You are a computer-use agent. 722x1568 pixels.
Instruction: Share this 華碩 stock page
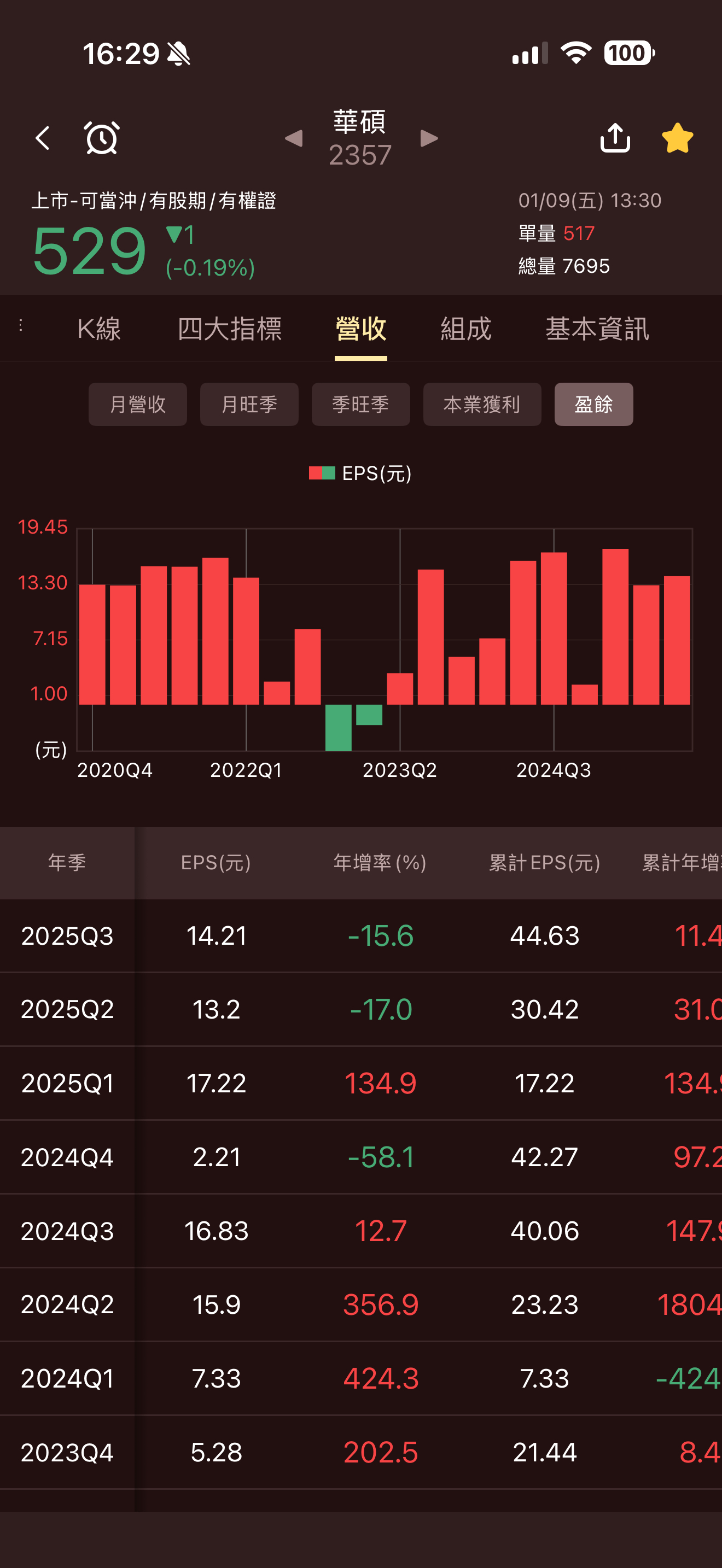[615, 138]
